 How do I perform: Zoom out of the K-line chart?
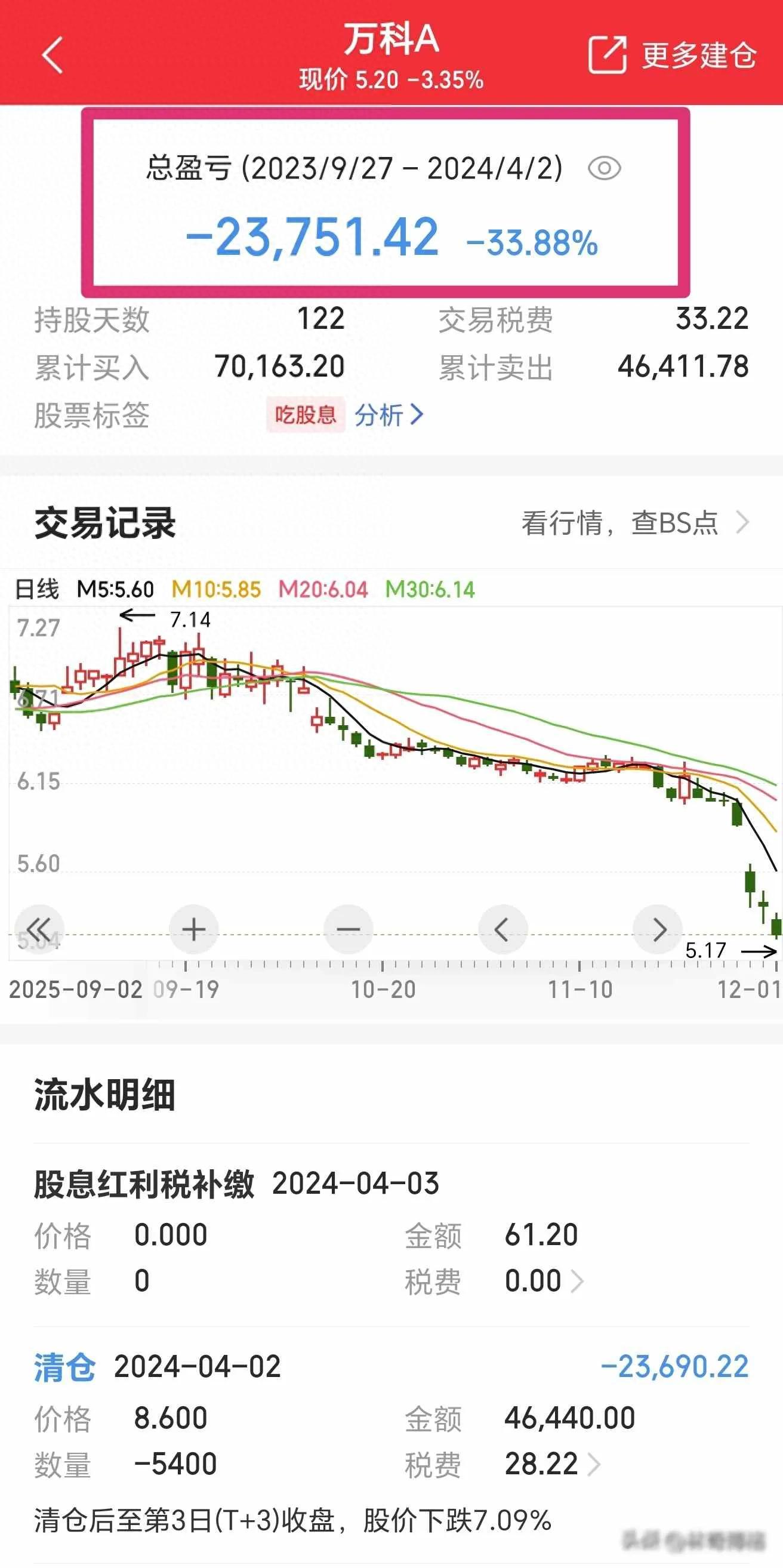[349, 928]
